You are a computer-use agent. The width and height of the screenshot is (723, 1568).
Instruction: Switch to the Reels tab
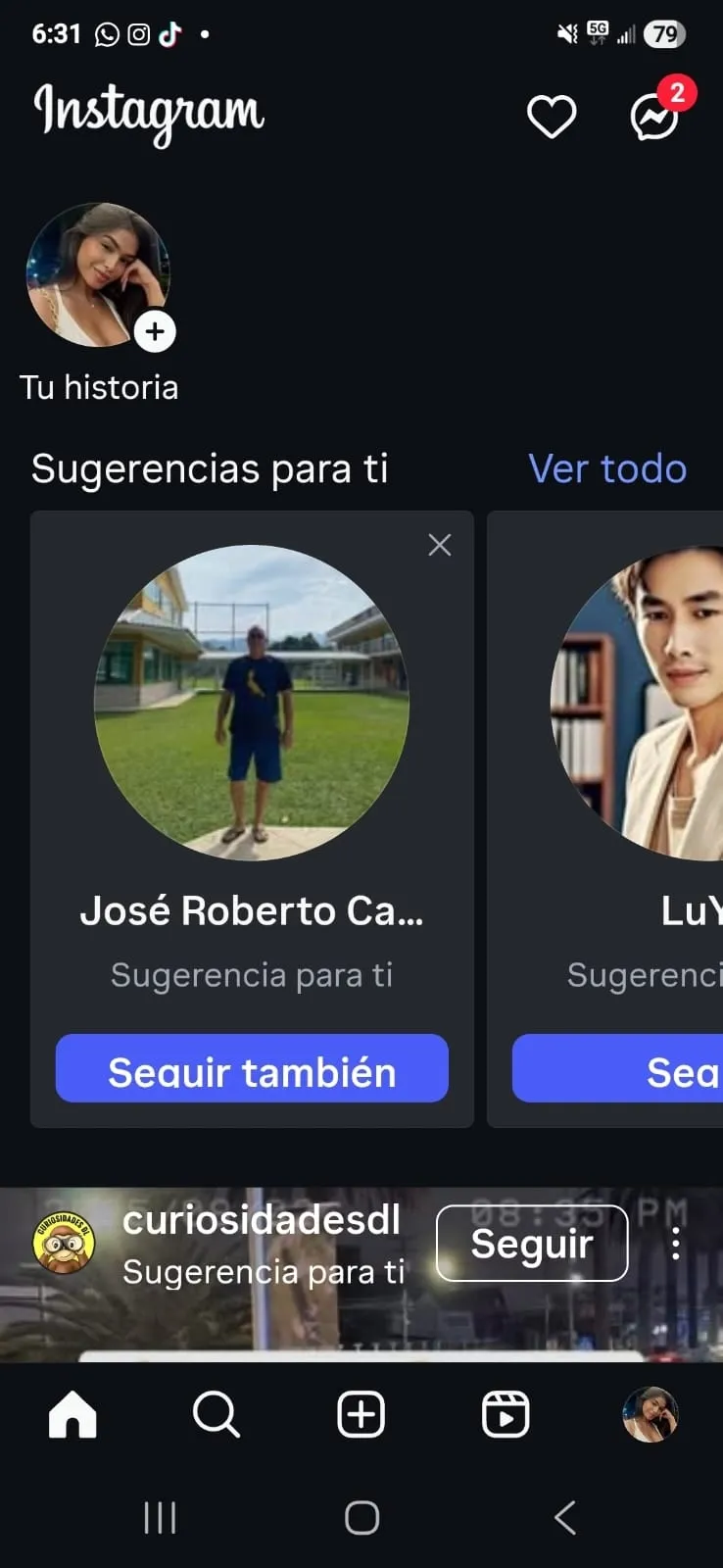coord(506,1415)
